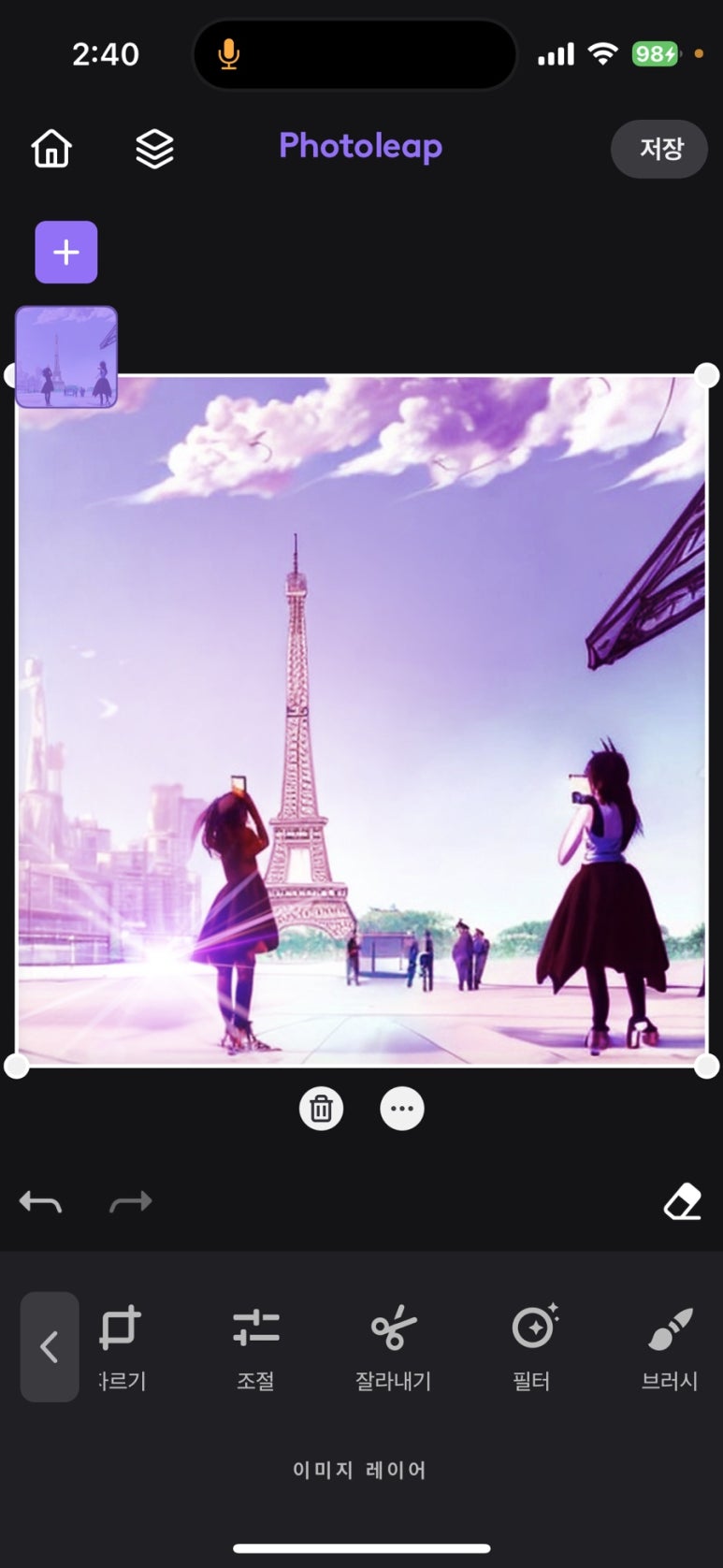
Task: Open the layers panel
Action: point(154,149)
